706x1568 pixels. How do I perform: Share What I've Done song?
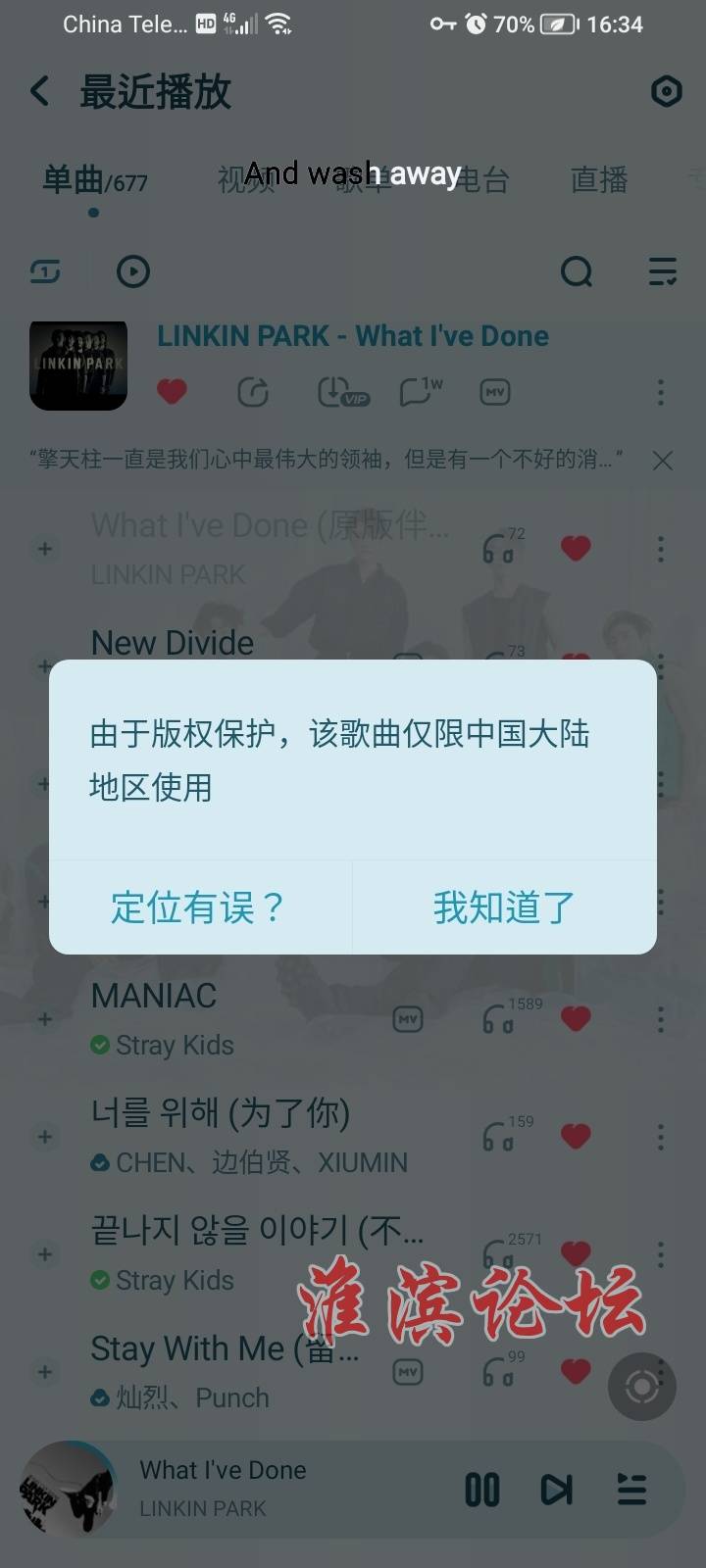pos(253,392)
